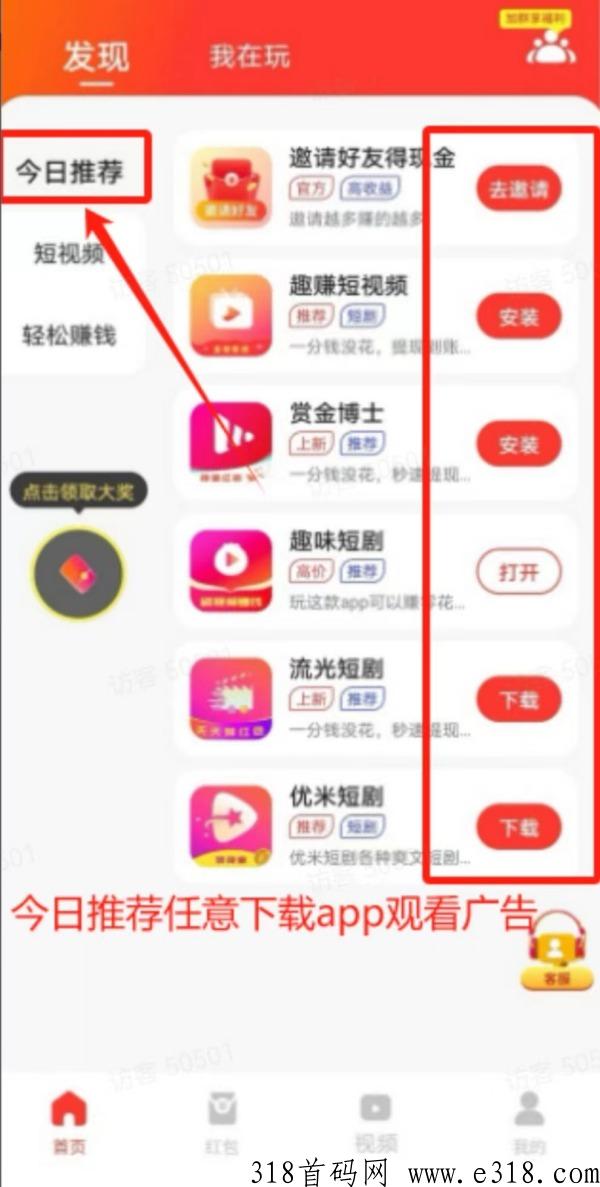This screenshot has height=1187, width=600.
Task: Open the 红包 tab
Action: [x=222, y=1122]
